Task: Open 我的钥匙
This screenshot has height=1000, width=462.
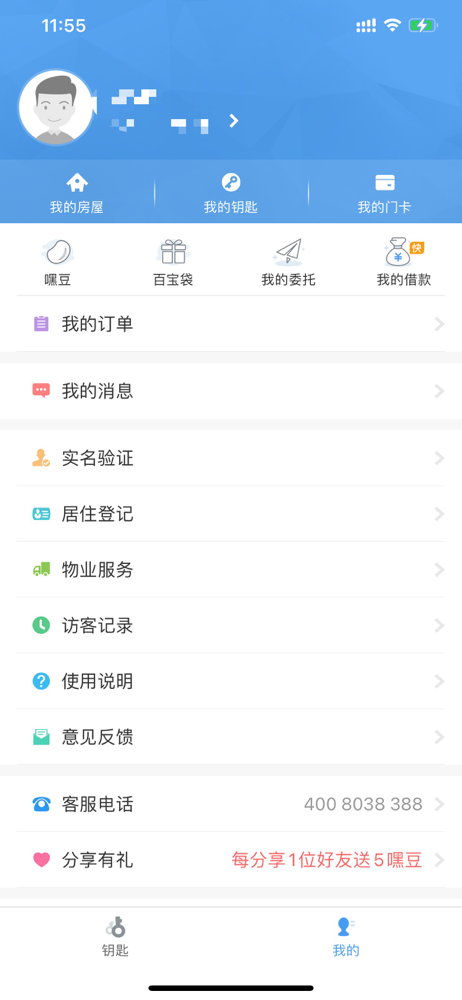Action: pyautogui.click(x=231, y=193)
